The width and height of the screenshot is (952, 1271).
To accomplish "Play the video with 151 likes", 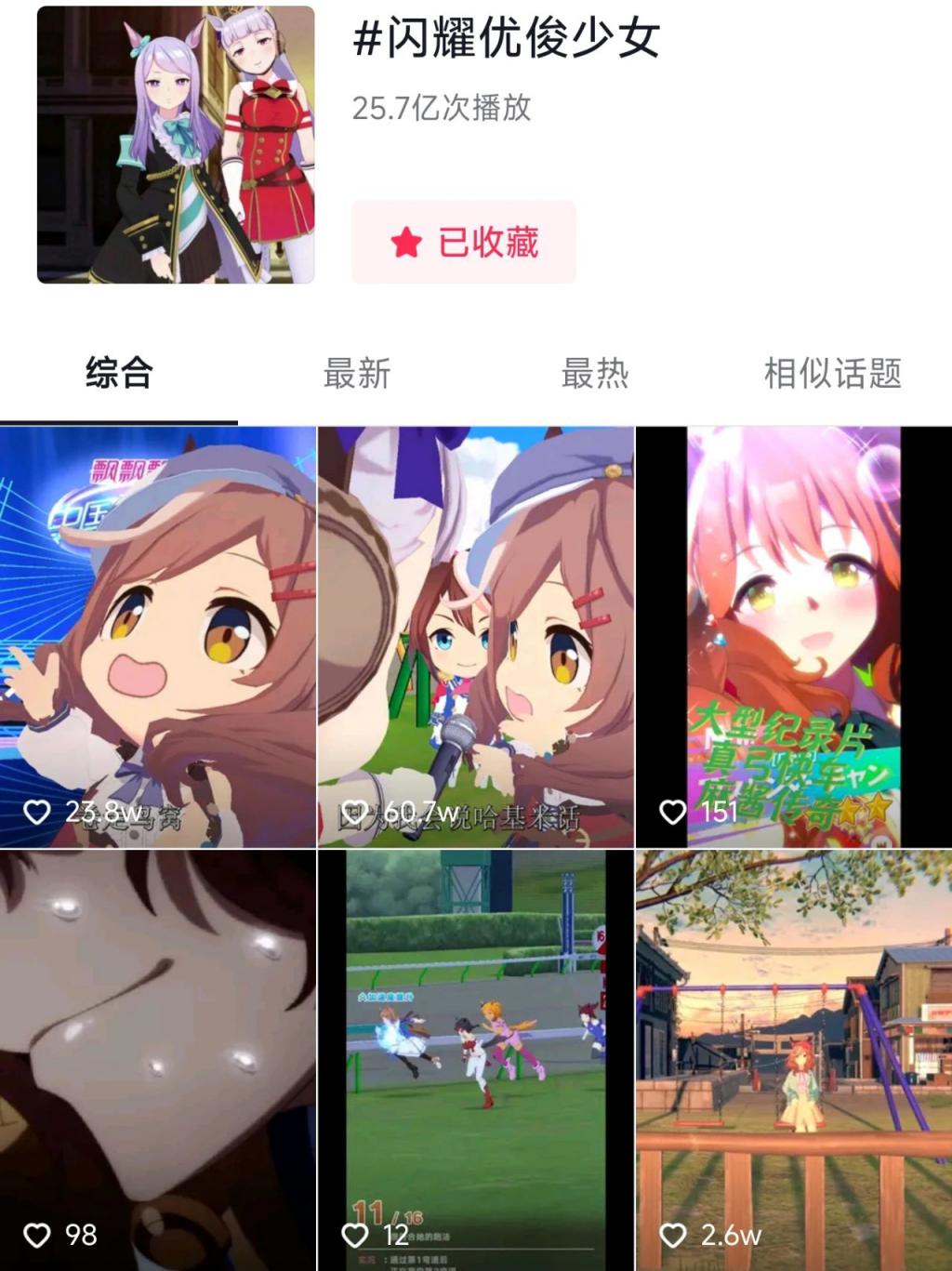I will pos(793,637).
